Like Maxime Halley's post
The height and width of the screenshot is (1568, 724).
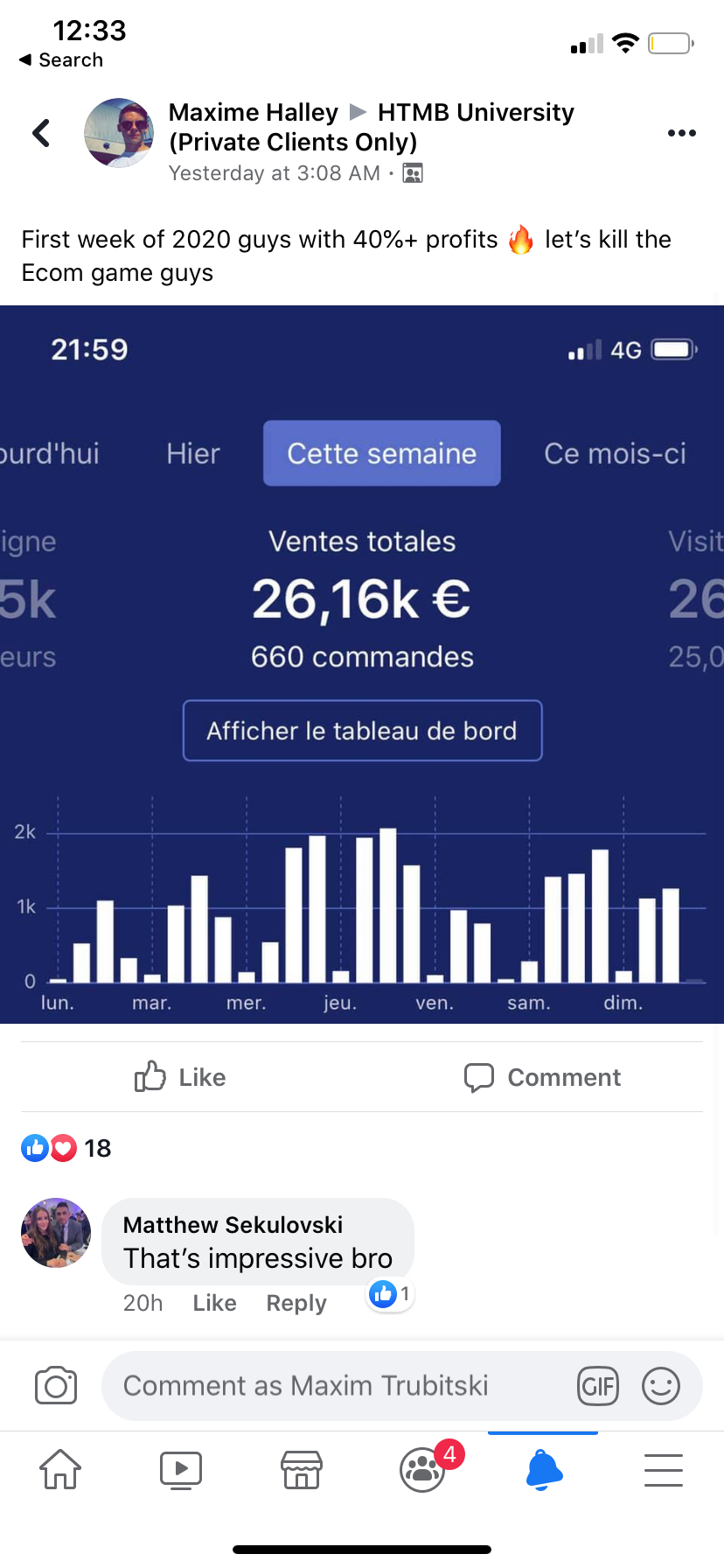click(x=181, y=1077)
